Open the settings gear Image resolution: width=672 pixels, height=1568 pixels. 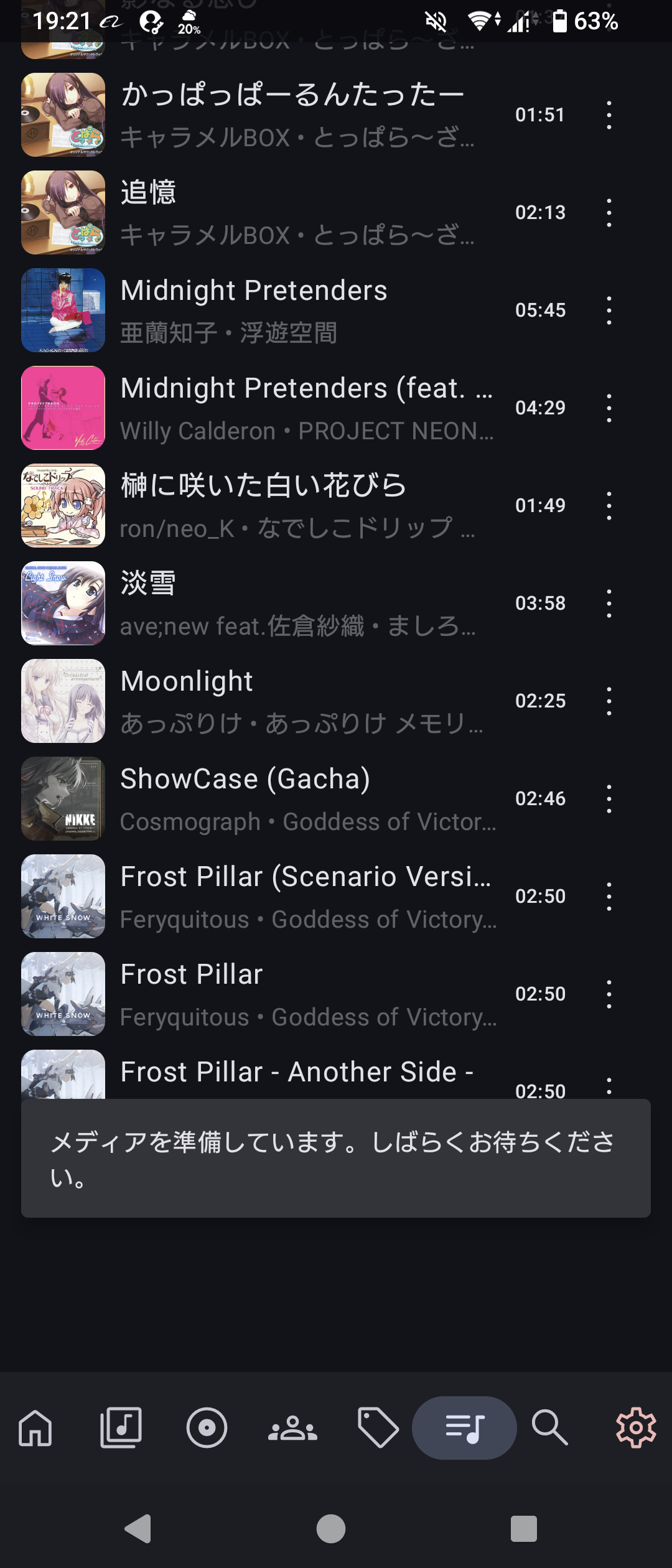click(x=635, y=1427)
